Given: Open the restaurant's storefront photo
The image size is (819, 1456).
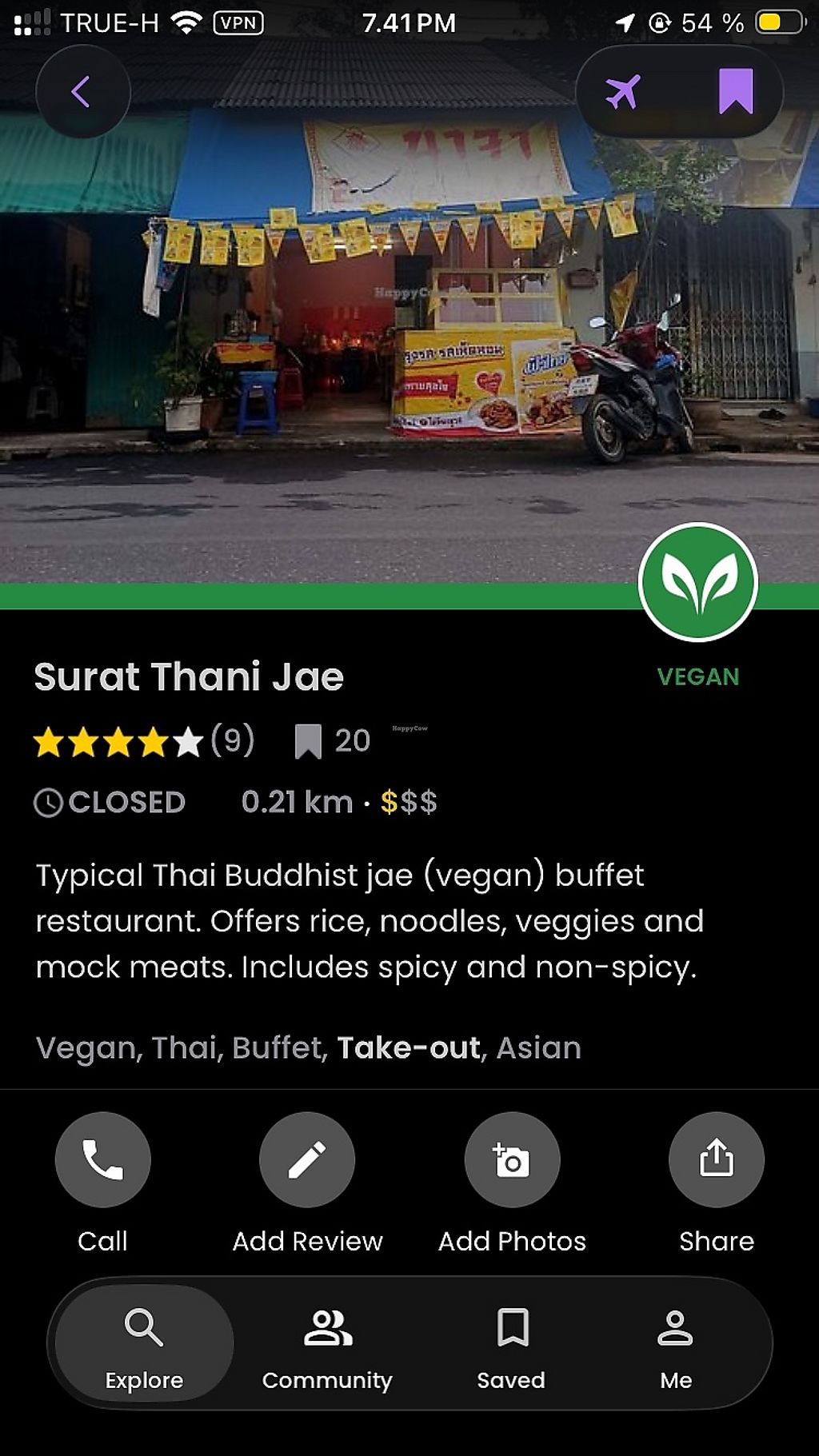Looking at the screenshot, I should tap(409, 304).
